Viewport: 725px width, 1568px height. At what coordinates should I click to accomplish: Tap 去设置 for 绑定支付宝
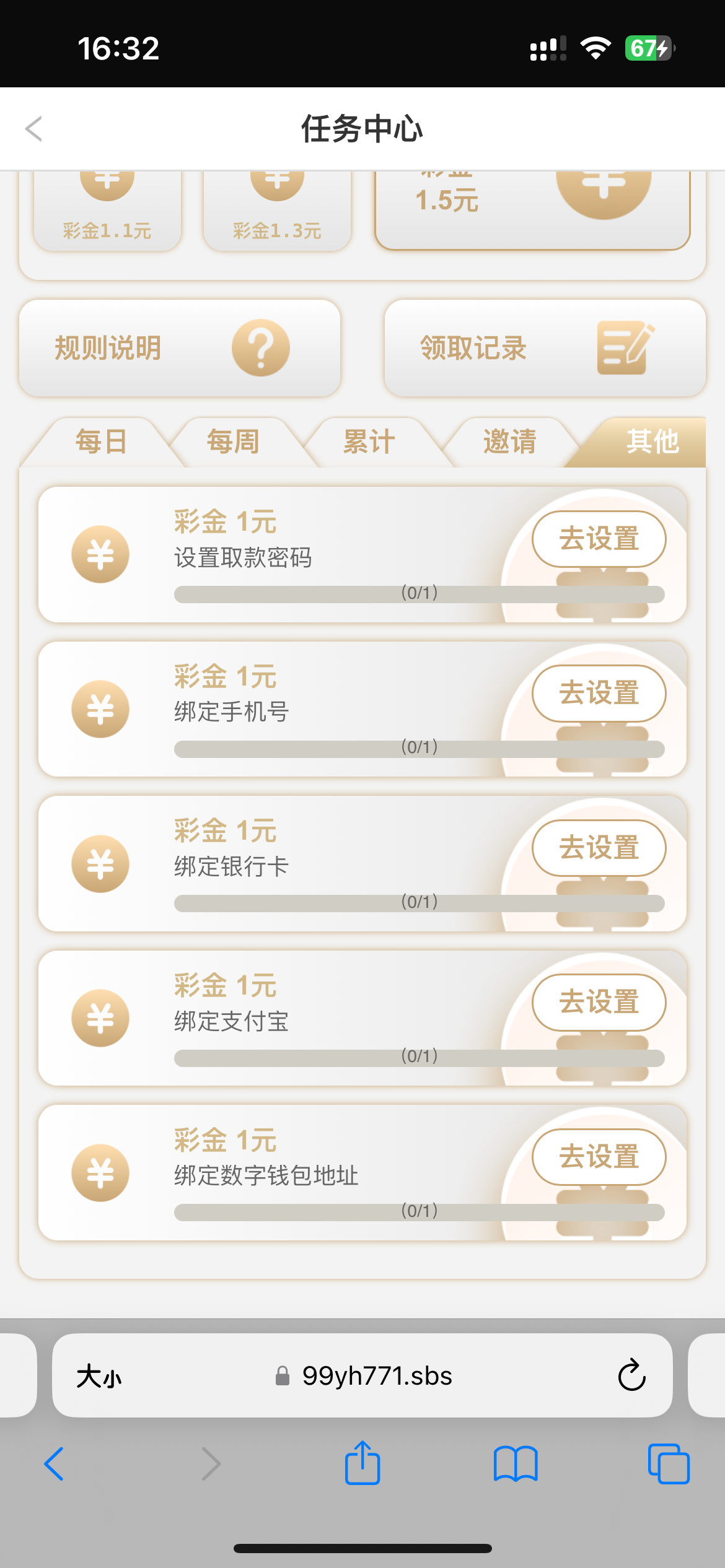click(x=599, y=1002)
